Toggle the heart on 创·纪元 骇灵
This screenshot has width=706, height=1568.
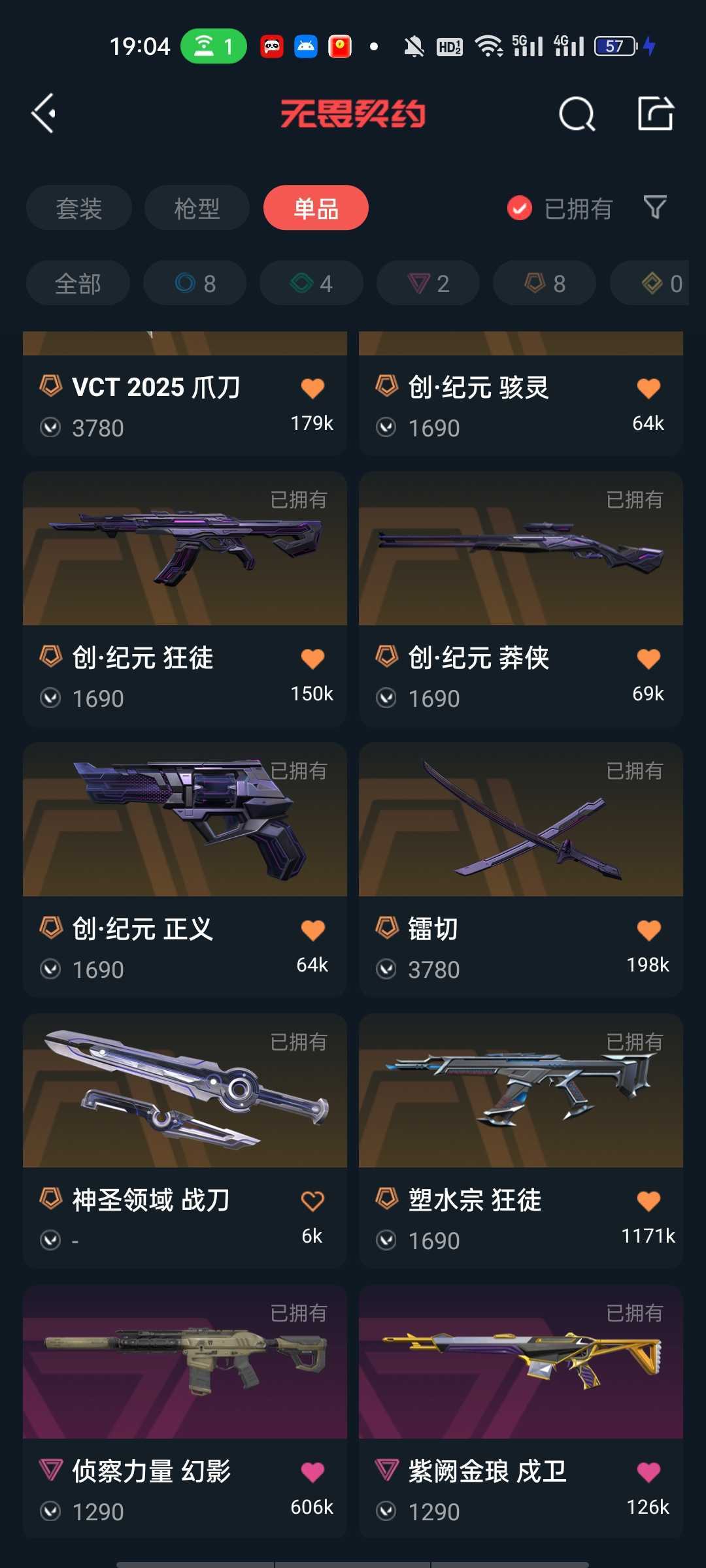648,388
